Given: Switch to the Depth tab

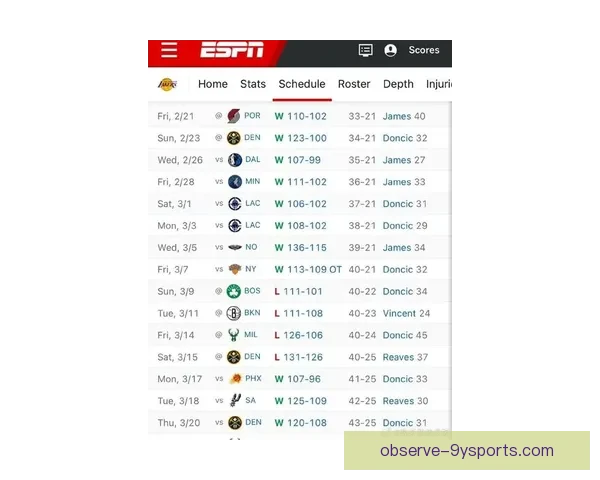Looking at the screenshot, I should (x=398, y=85).
